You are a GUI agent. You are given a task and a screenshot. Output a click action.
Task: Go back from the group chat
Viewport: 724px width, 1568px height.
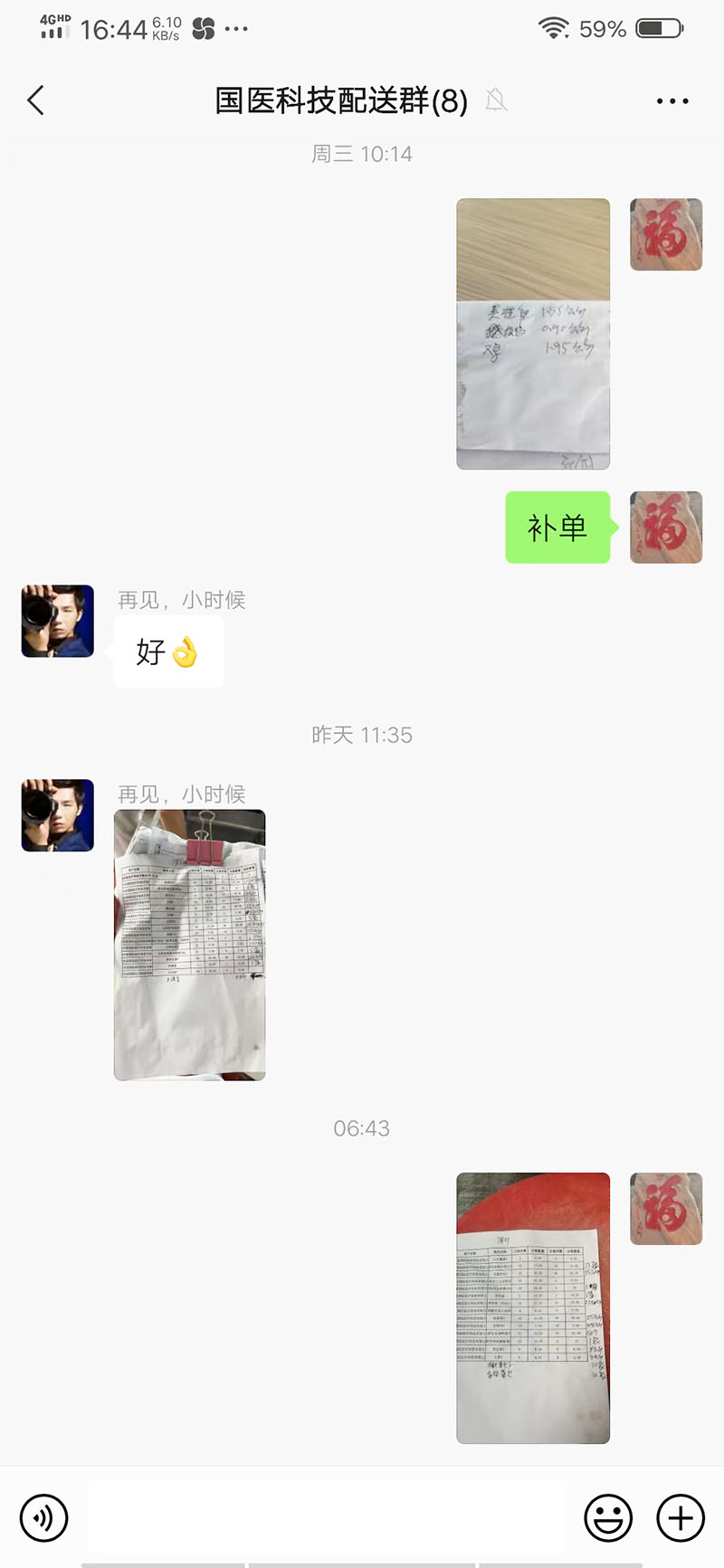pyautogui.click(x=36, y=100)
